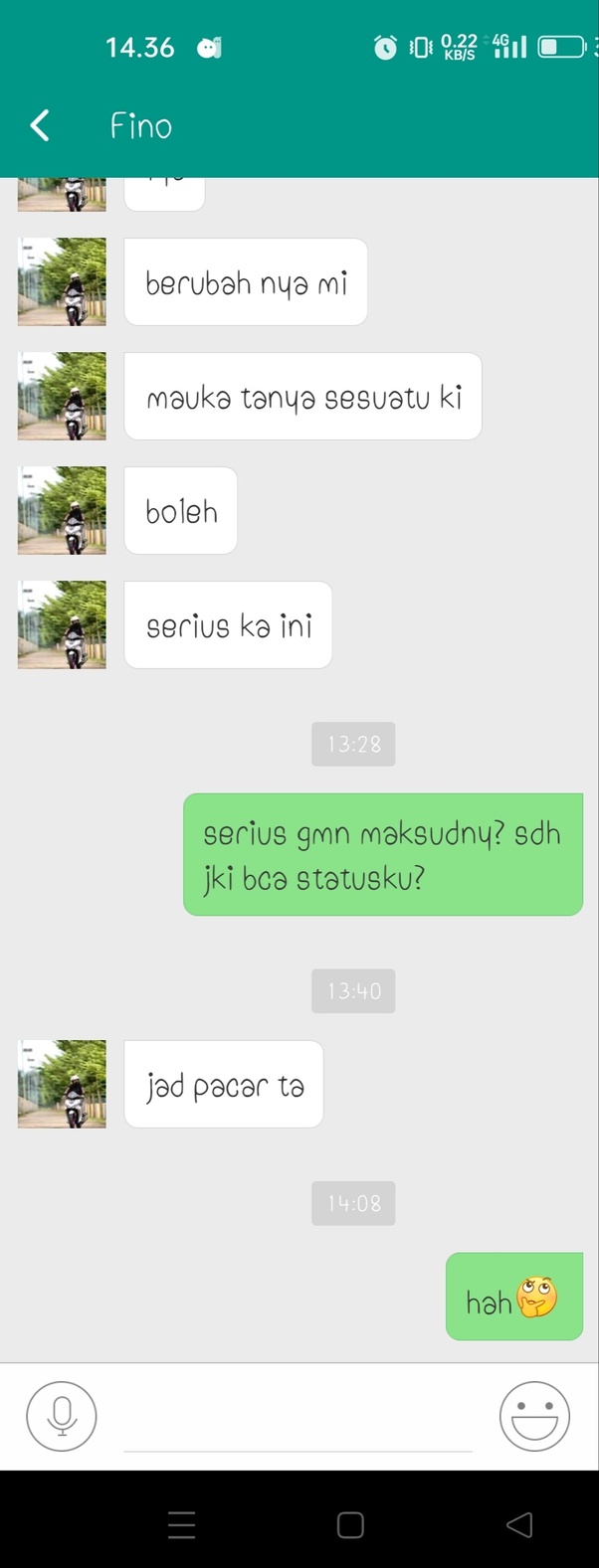Open Fino's avatar beside 'boleh' message
This screenshot has width=599, height=1568.
pyautogui.click(x=62, y=510)
